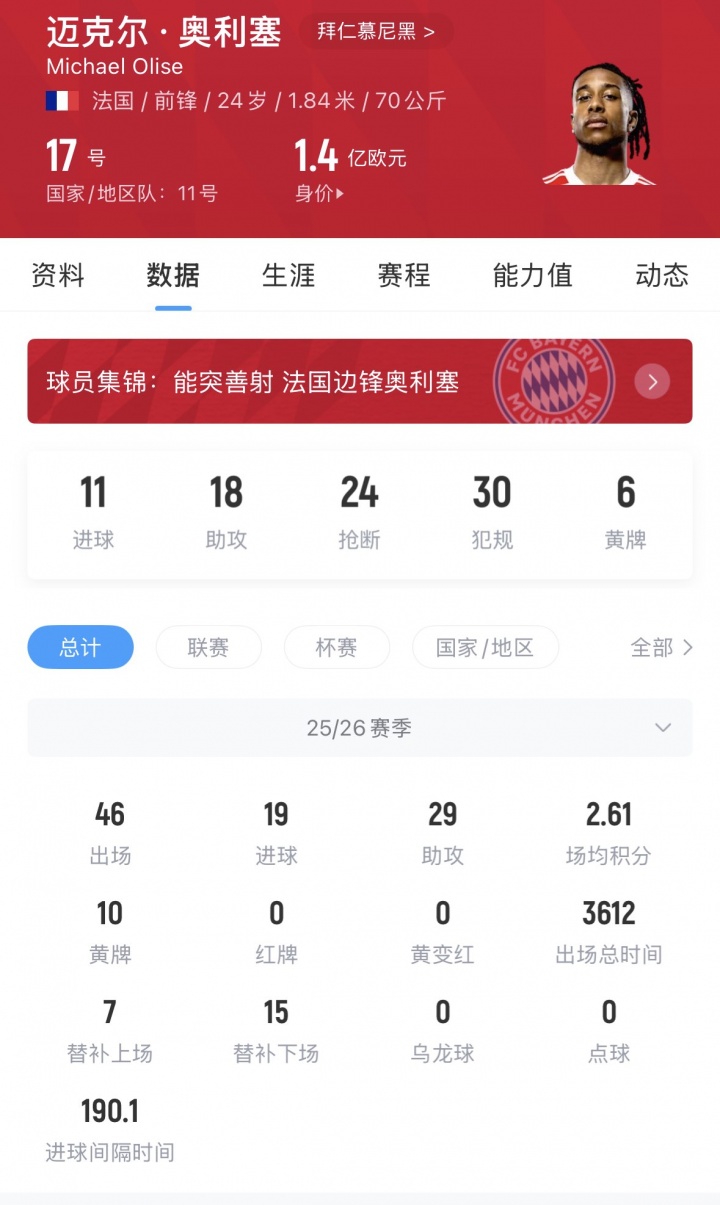View the 能力值 ability tab
The width and height of the screenshot is (720, 1205).
point(532,275)
